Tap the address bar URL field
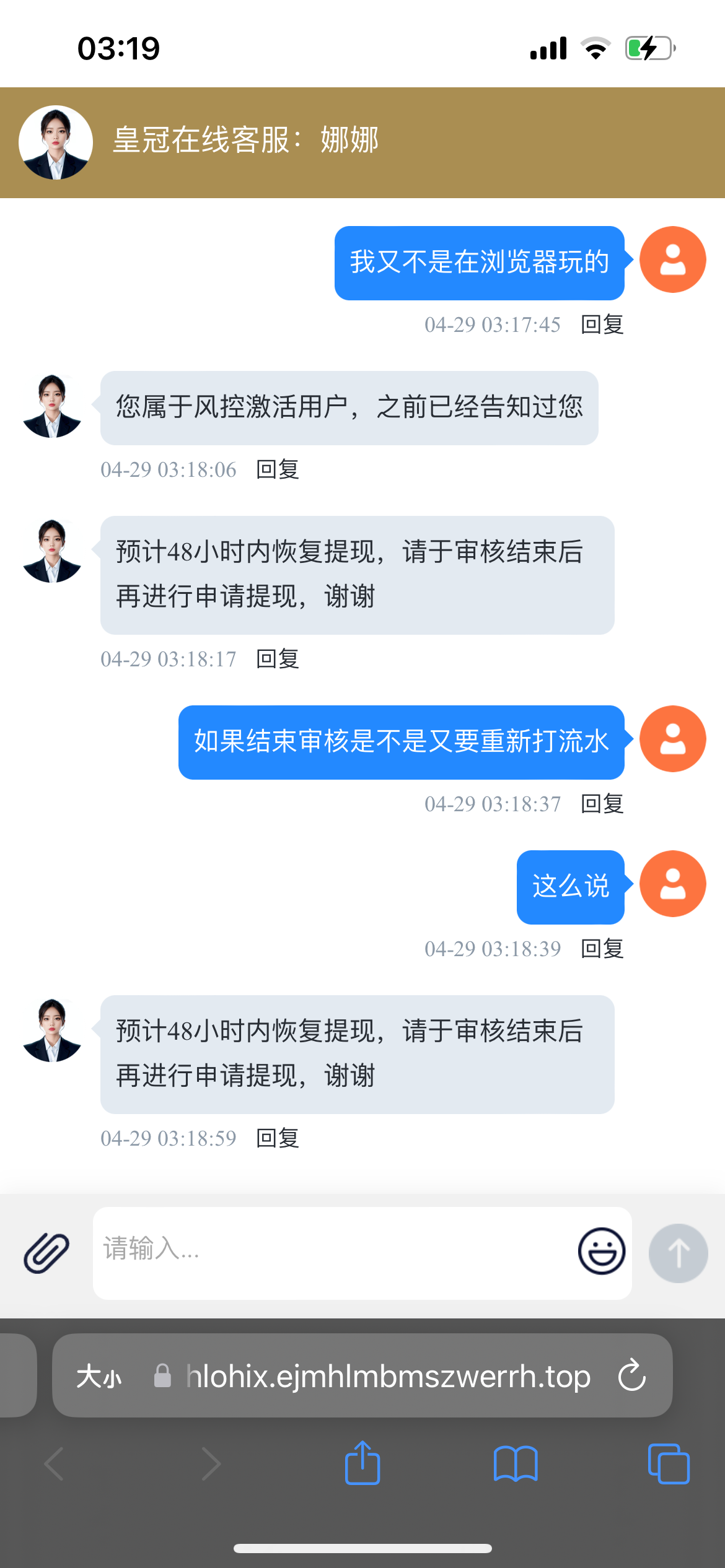 pyautogui.click(x=387, y=1376)
